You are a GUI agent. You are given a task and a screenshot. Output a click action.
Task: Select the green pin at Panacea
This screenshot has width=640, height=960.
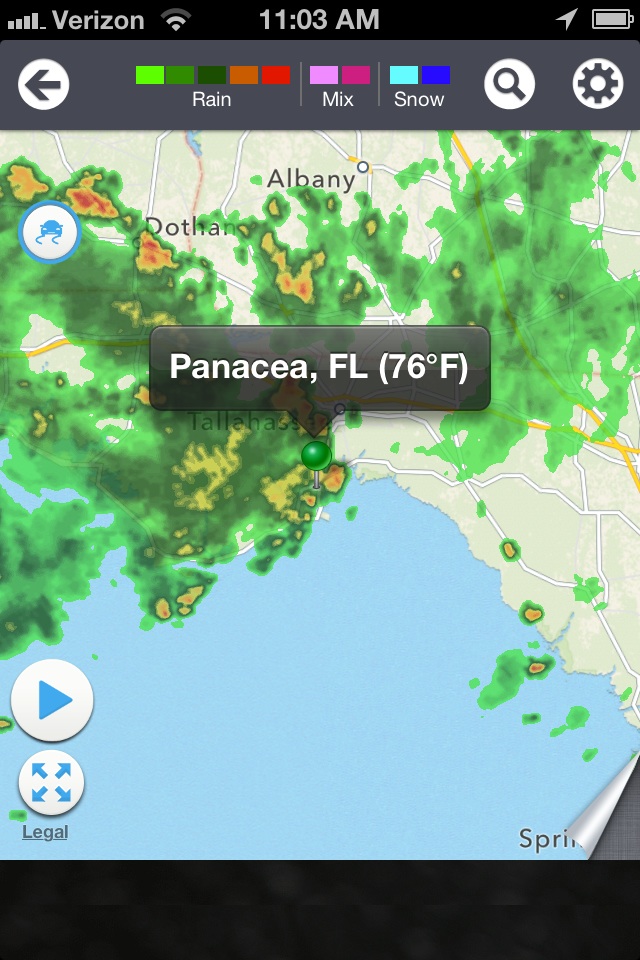pos(316,457)
